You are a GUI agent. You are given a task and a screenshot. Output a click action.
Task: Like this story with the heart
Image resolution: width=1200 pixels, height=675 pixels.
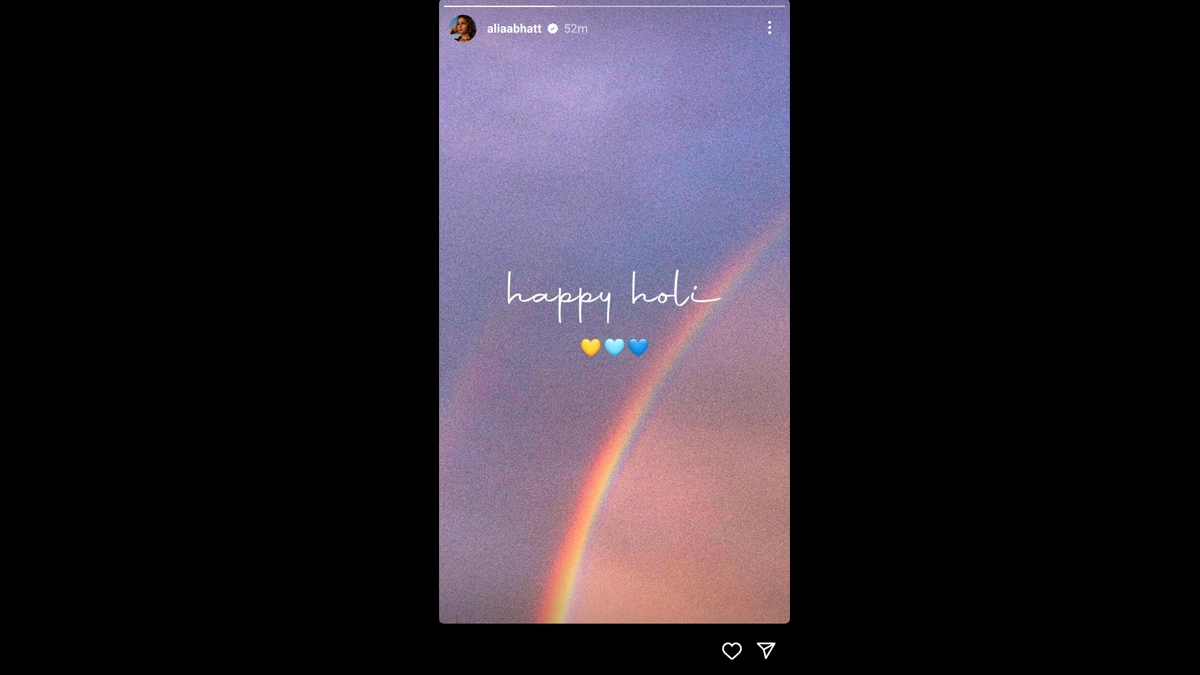[732, 651]
